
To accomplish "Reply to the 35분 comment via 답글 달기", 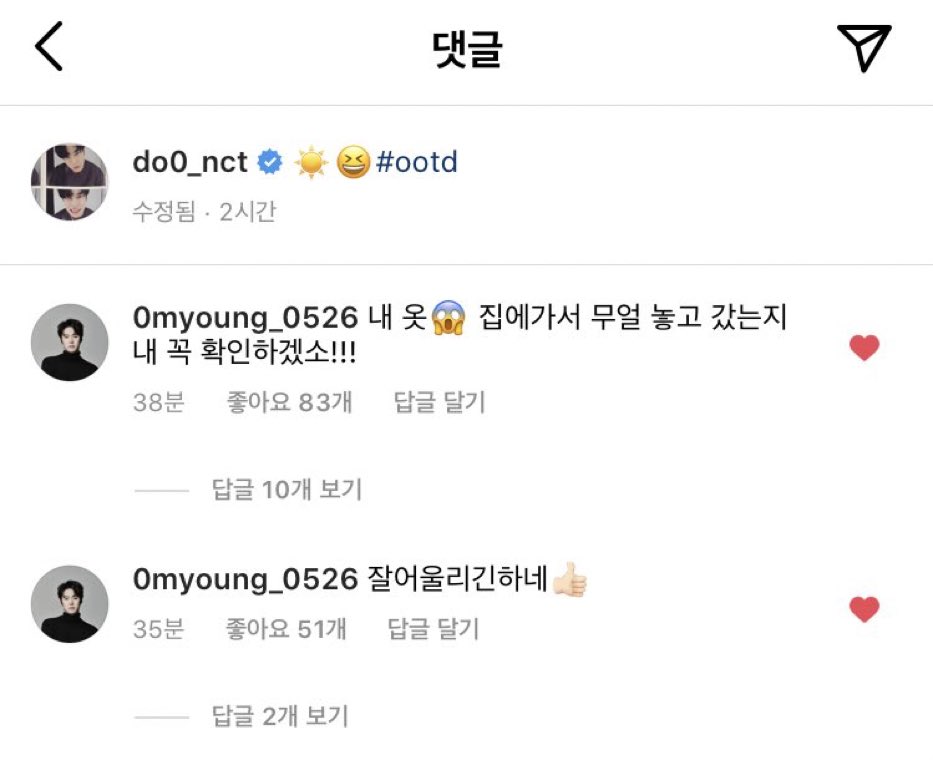I will tap(433, 629).
